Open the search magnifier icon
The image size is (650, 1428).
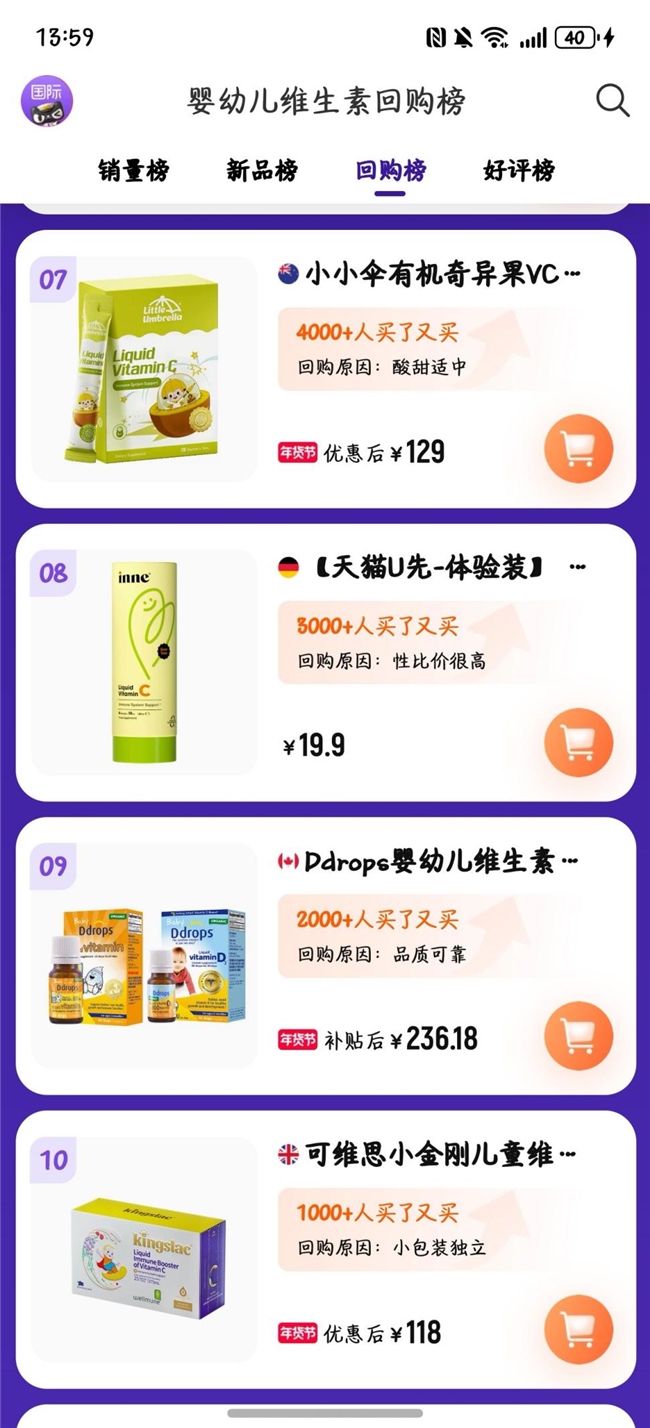tap(612, 100)
